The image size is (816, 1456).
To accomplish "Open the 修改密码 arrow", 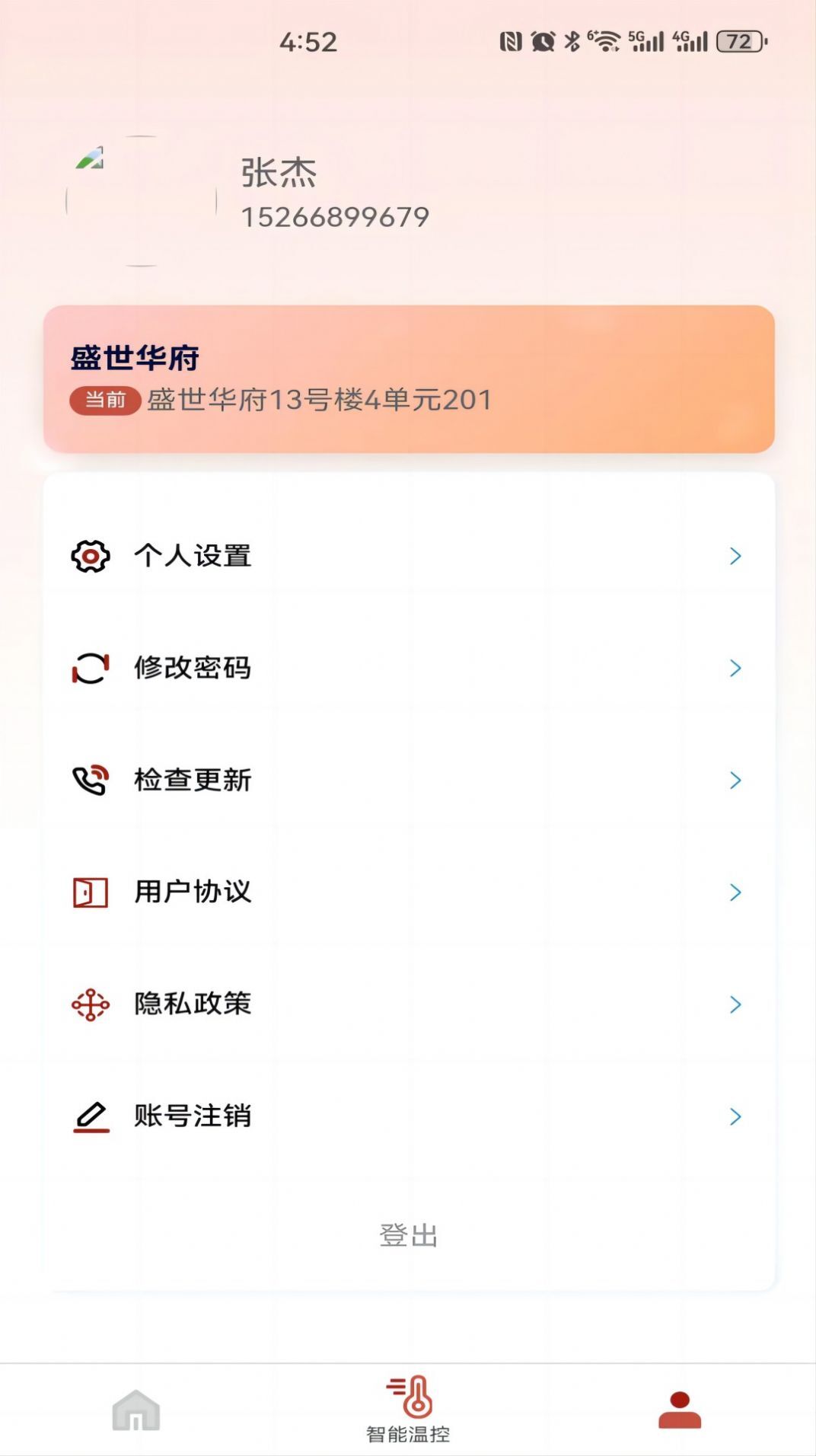I will (734, 668).
